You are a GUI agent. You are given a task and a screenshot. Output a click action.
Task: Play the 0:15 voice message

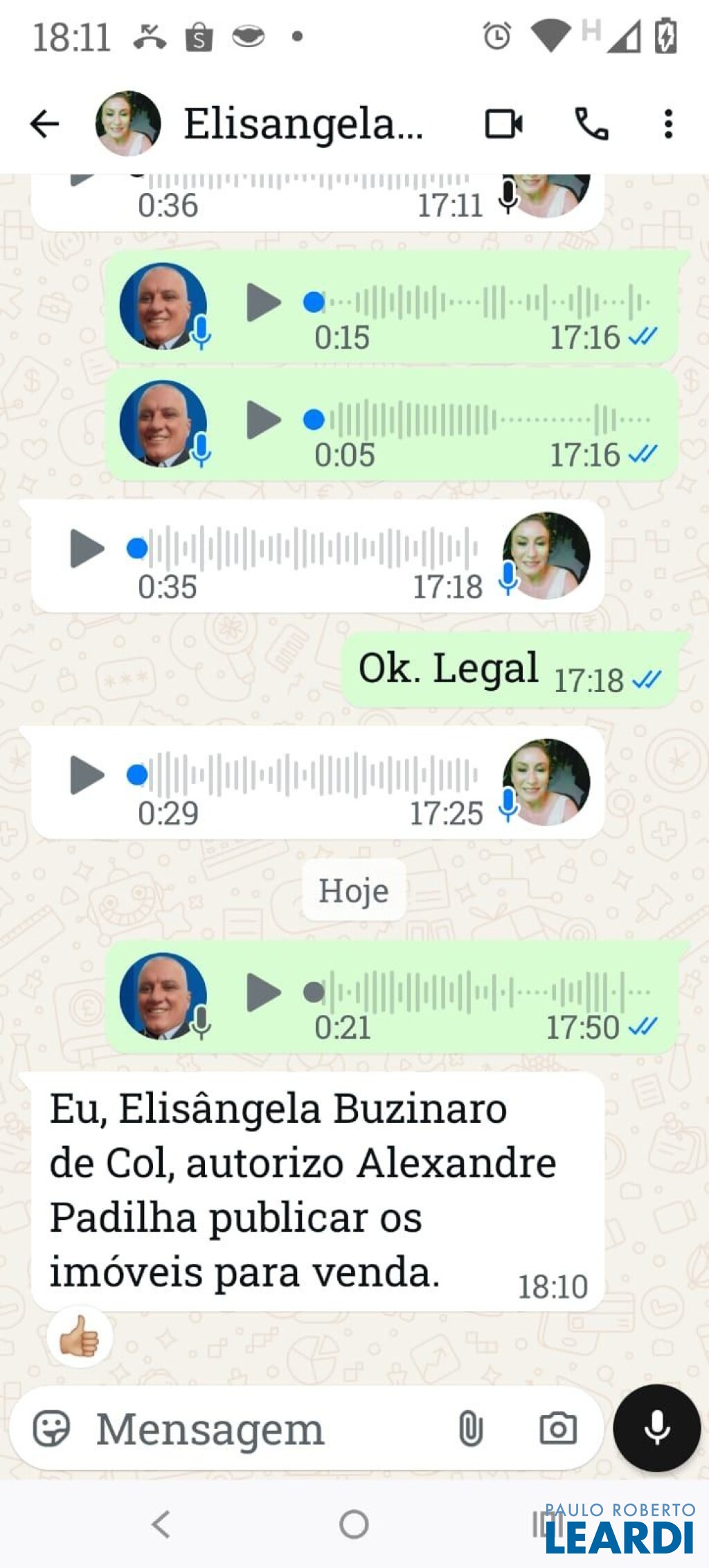pyautogui.click(x=263, y=302)
